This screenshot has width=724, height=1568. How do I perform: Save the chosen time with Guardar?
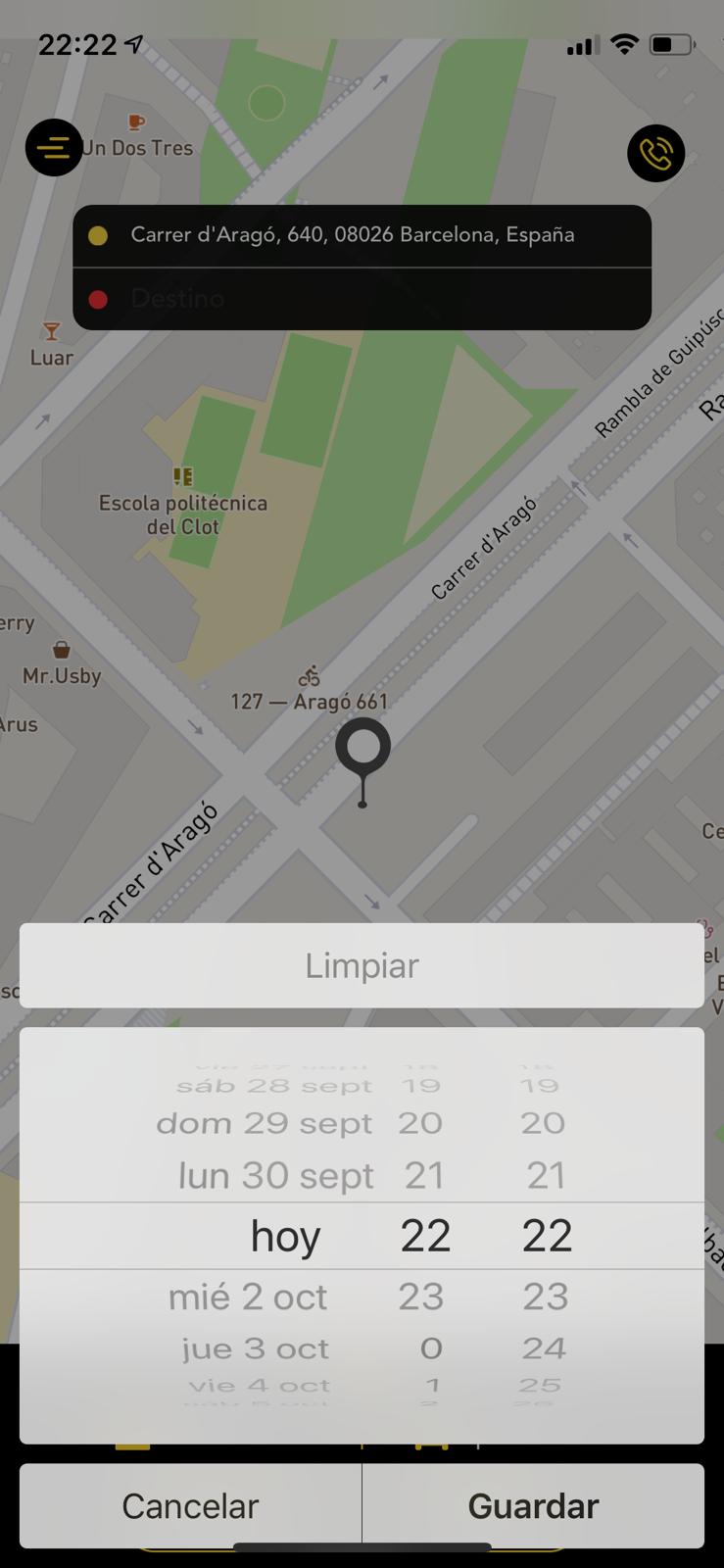pyautogui.click(x=533, y=1506)
